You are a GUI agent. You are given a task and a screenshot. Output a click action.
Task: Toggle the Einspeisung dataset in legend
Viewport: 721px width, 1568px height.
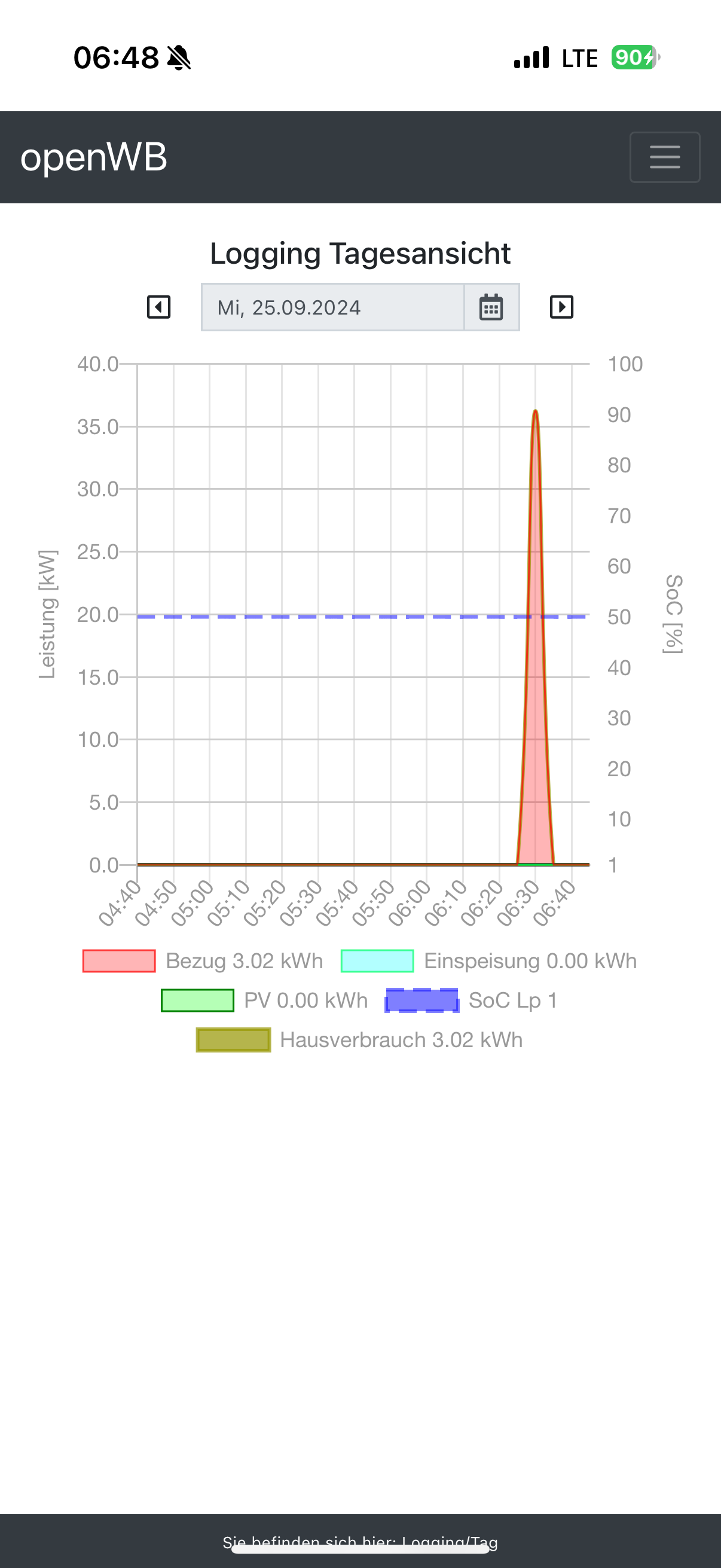[488, 961]
